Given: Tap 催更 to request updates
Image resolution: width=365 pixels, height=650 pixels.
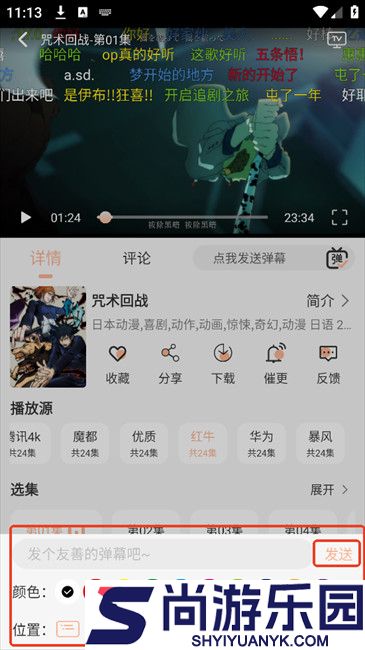Looking at the screenshot, I should 276,364.
